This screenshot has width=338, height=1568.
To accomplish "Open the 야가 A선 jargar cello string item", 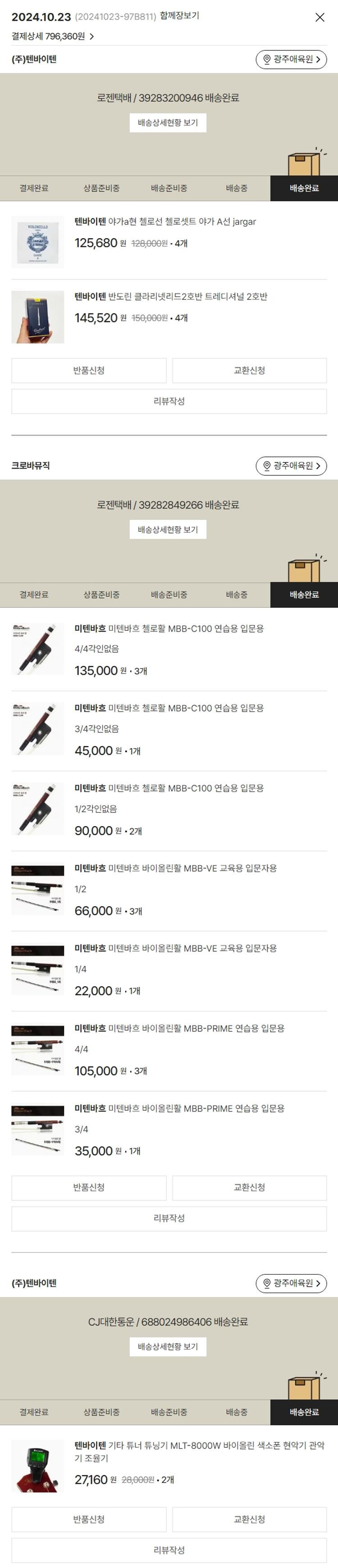I will (x=164, y=222).
